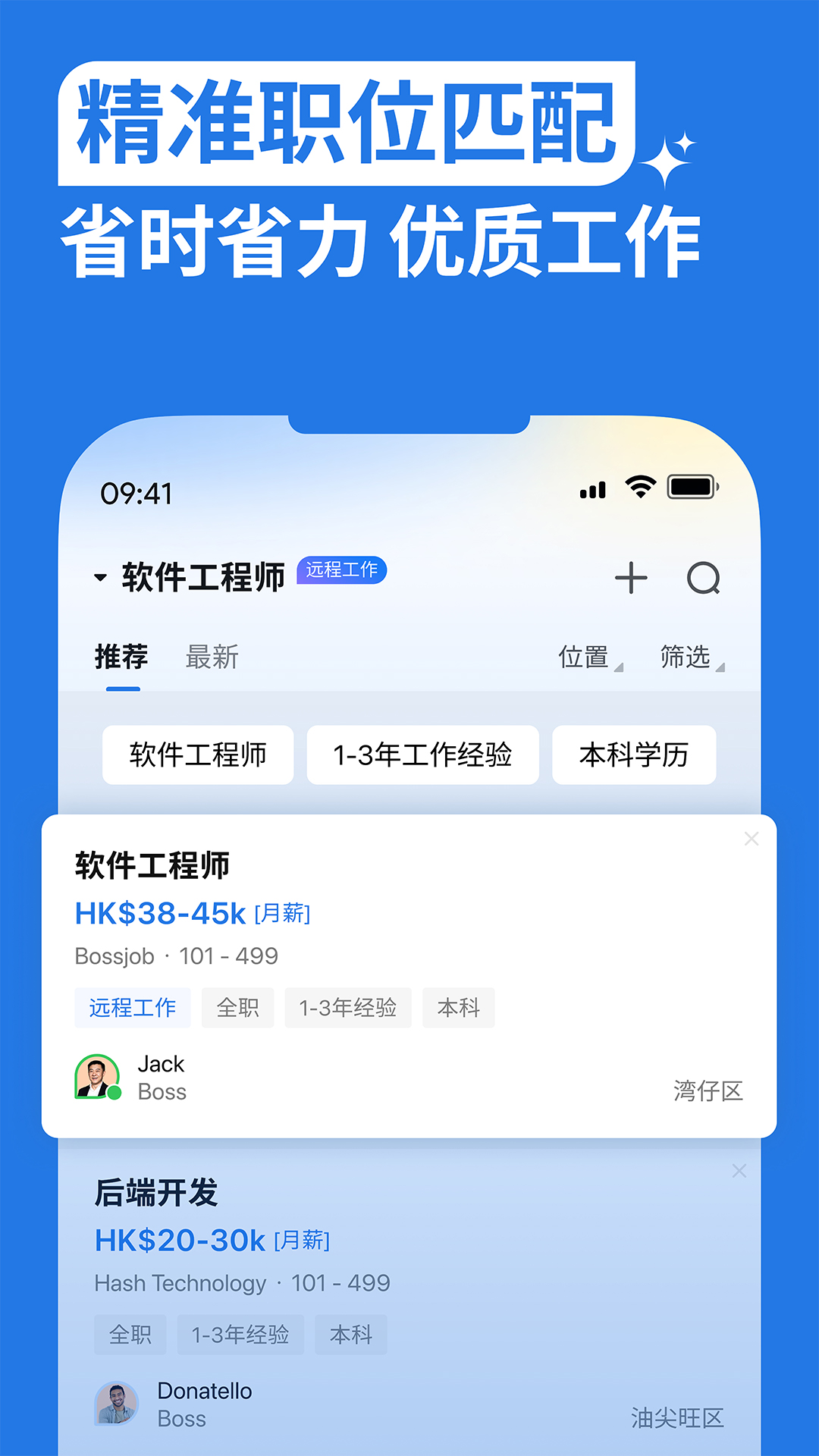Tap Donatello's Boss profile avatar

tap(118, 1402)
